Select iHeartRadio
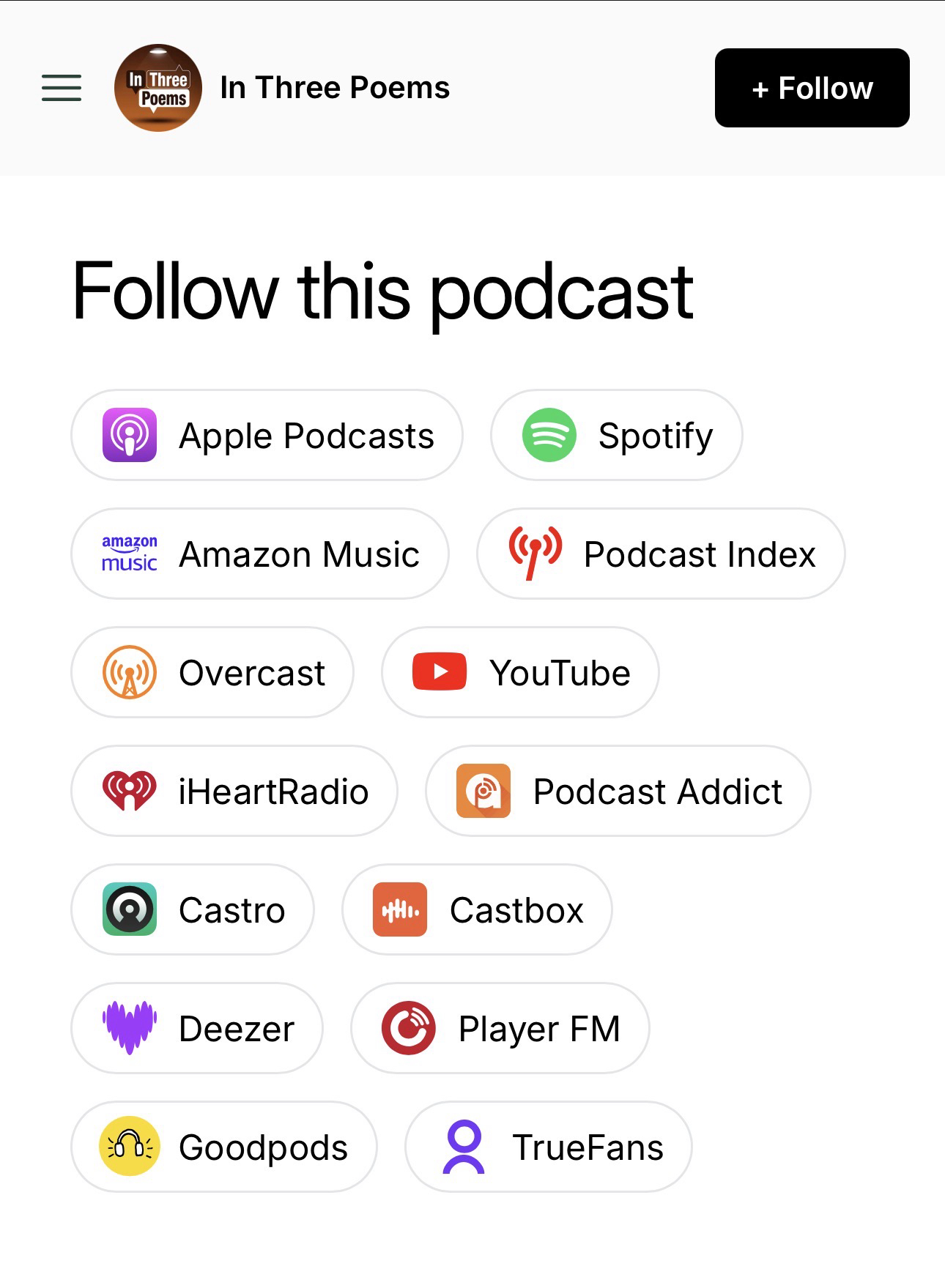The image size is (945, 1288). (234, 791)
